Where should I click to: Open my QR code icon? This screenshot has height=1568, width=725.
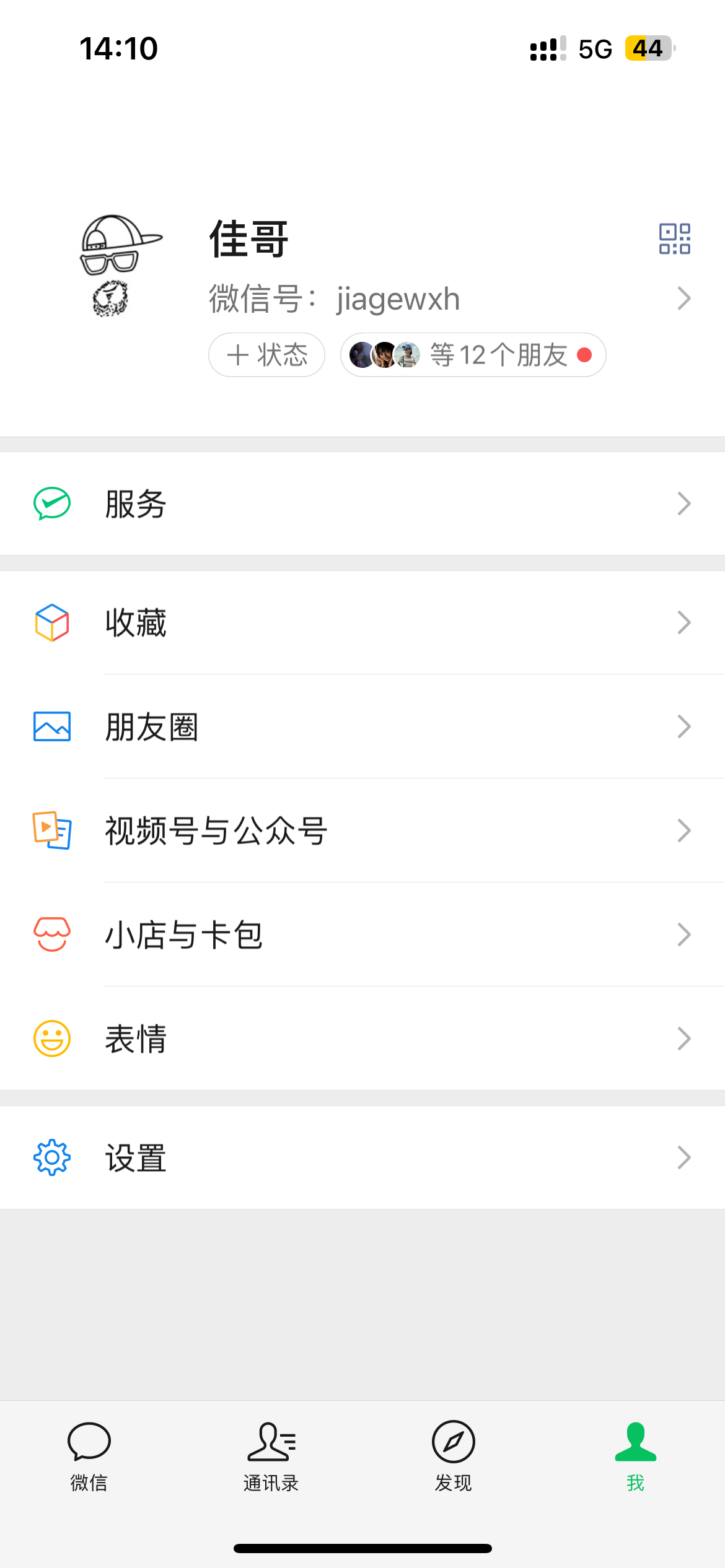[674, 239]
